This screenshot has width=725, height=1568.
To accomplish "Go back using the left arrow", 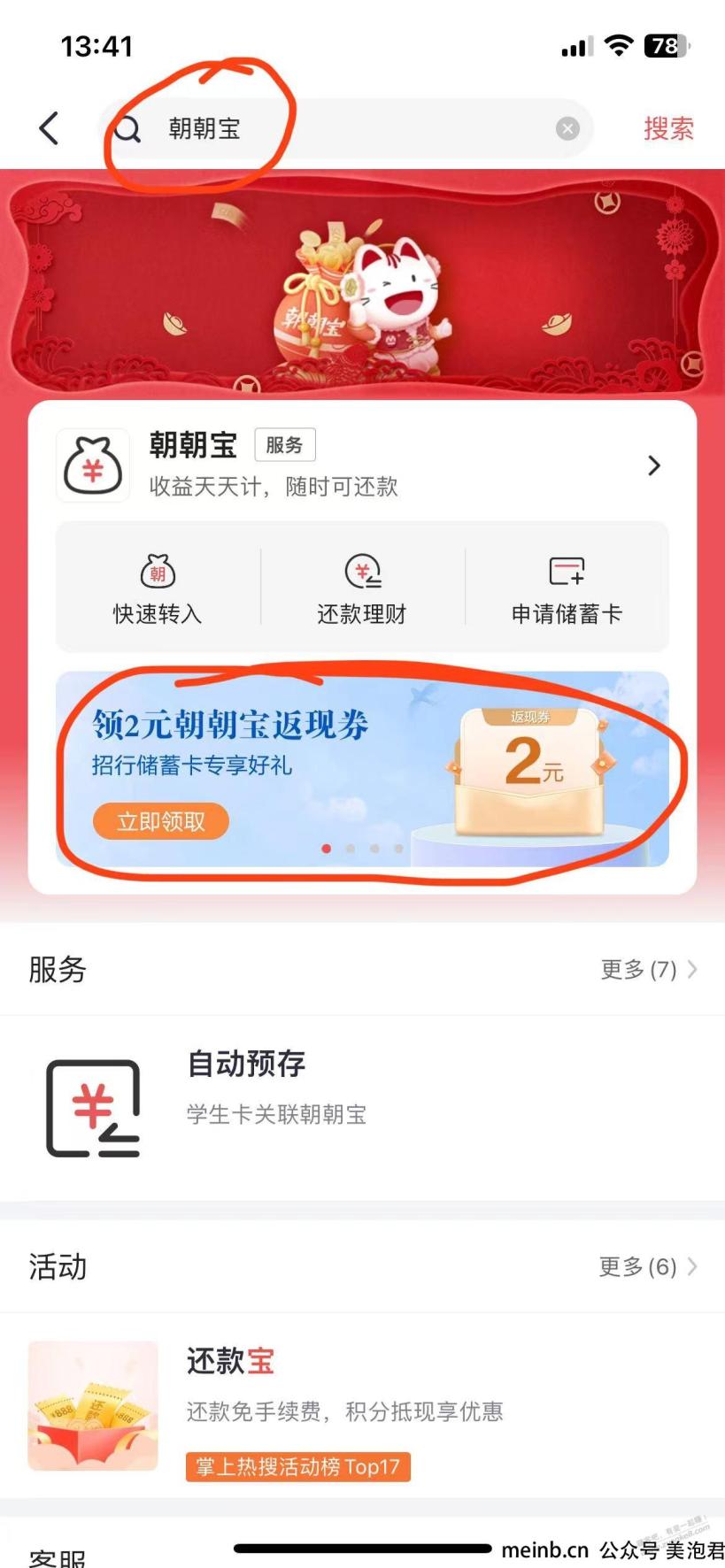I will click(x=50, y=128).
